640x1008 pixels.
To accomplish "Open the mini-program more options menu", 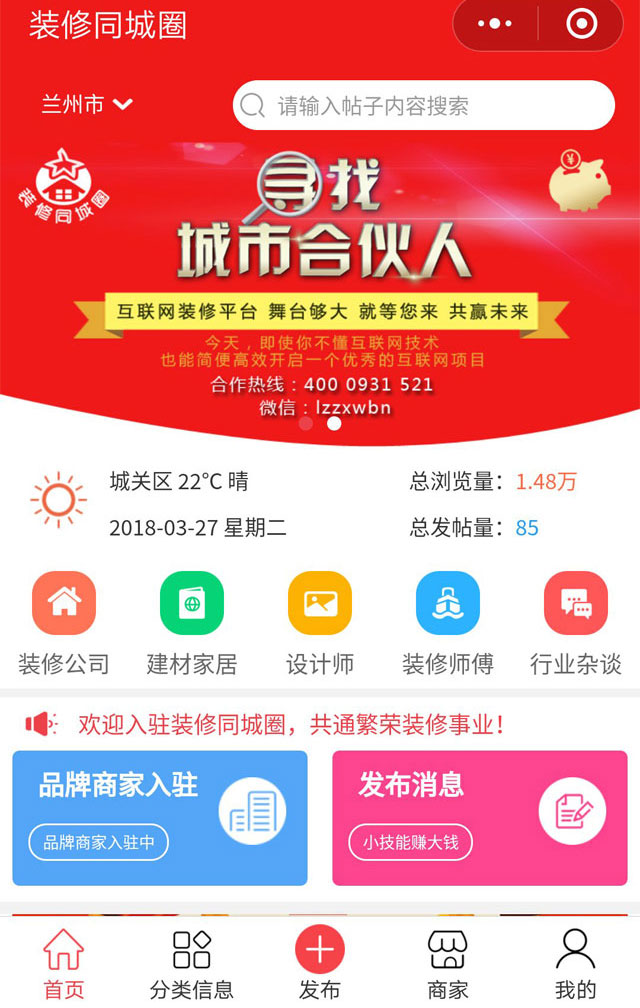I will [x=495, y=24].
